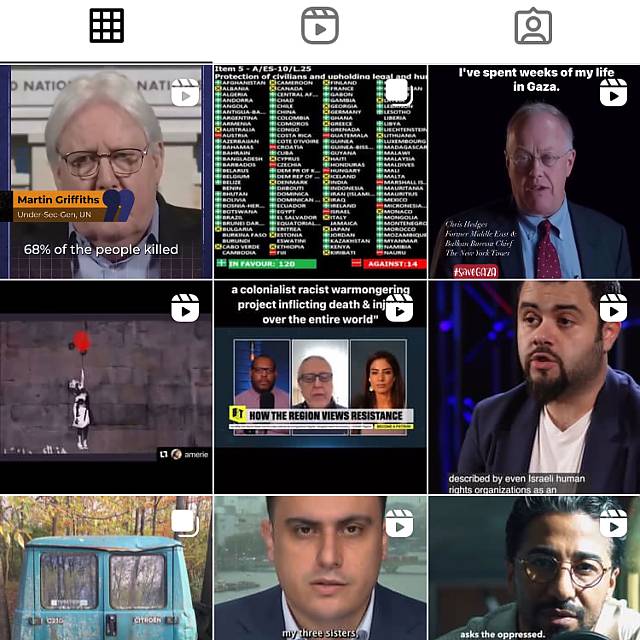Viewport: 640px width, 640px height.
Task: Open 'How the region views resistance' reel
Action: tap(320, 386)
